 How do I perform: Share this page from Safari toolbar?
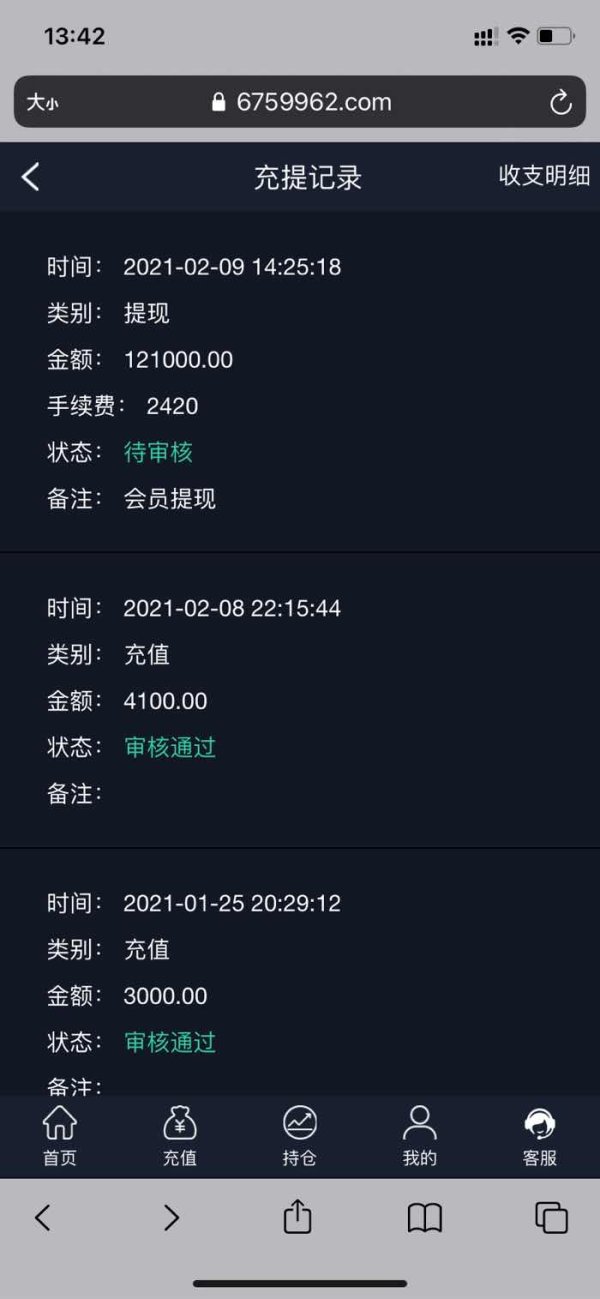tap(297, 1216)
